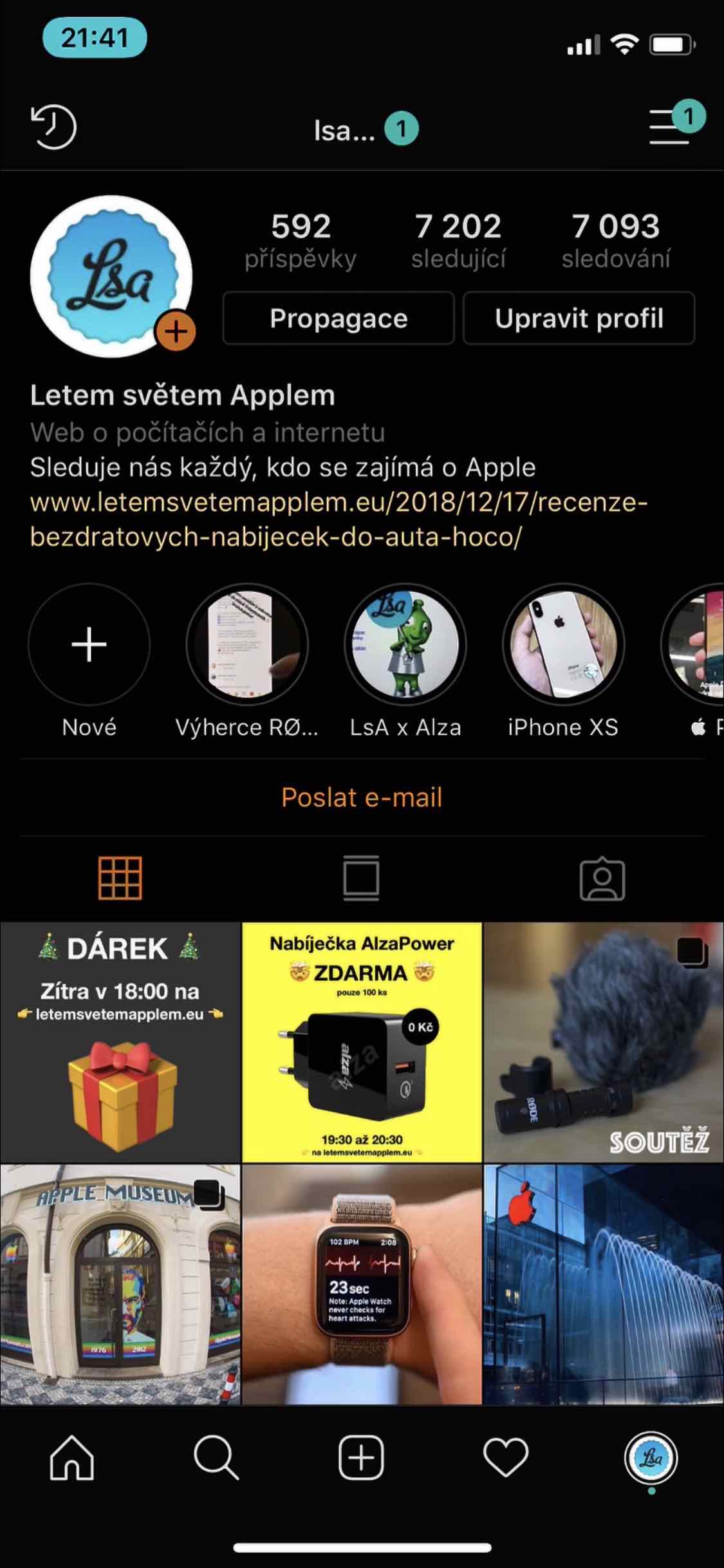The image size is (724, 1568).
Task: Switch to the tagged photos tab
Action: [x=602, y=878]
